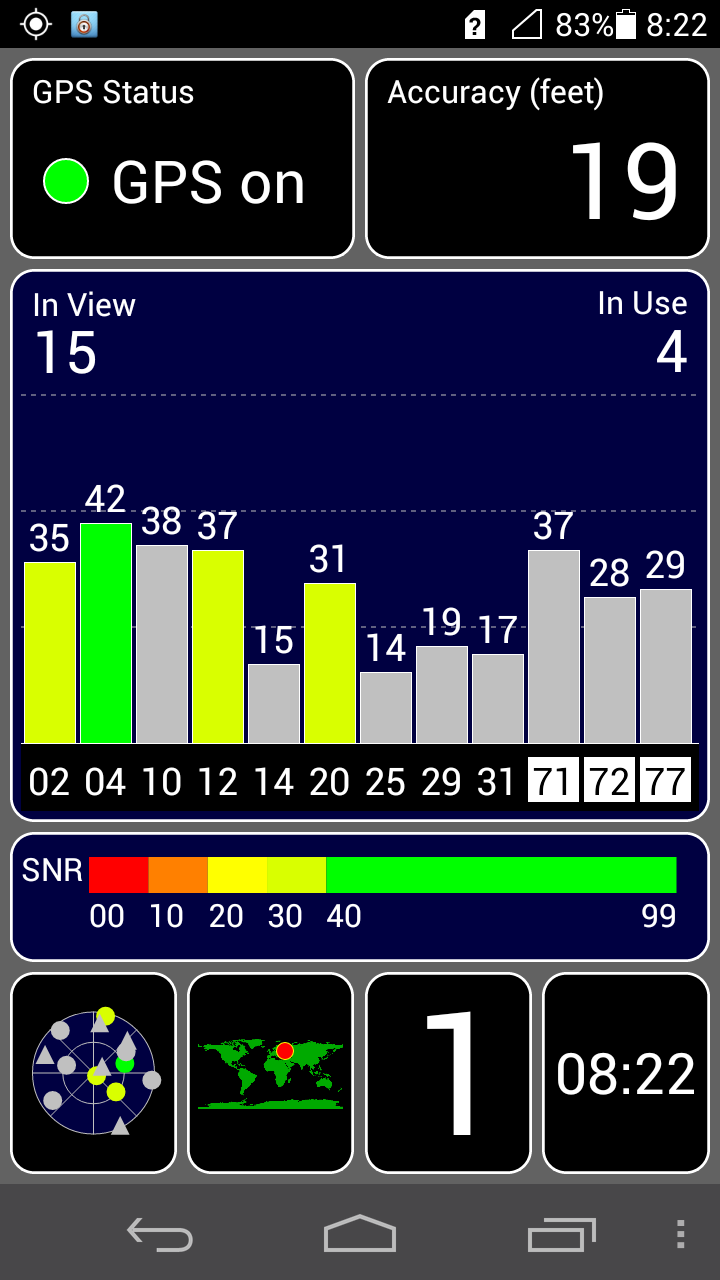Tap the GPS Status panel

coord(183,158)
